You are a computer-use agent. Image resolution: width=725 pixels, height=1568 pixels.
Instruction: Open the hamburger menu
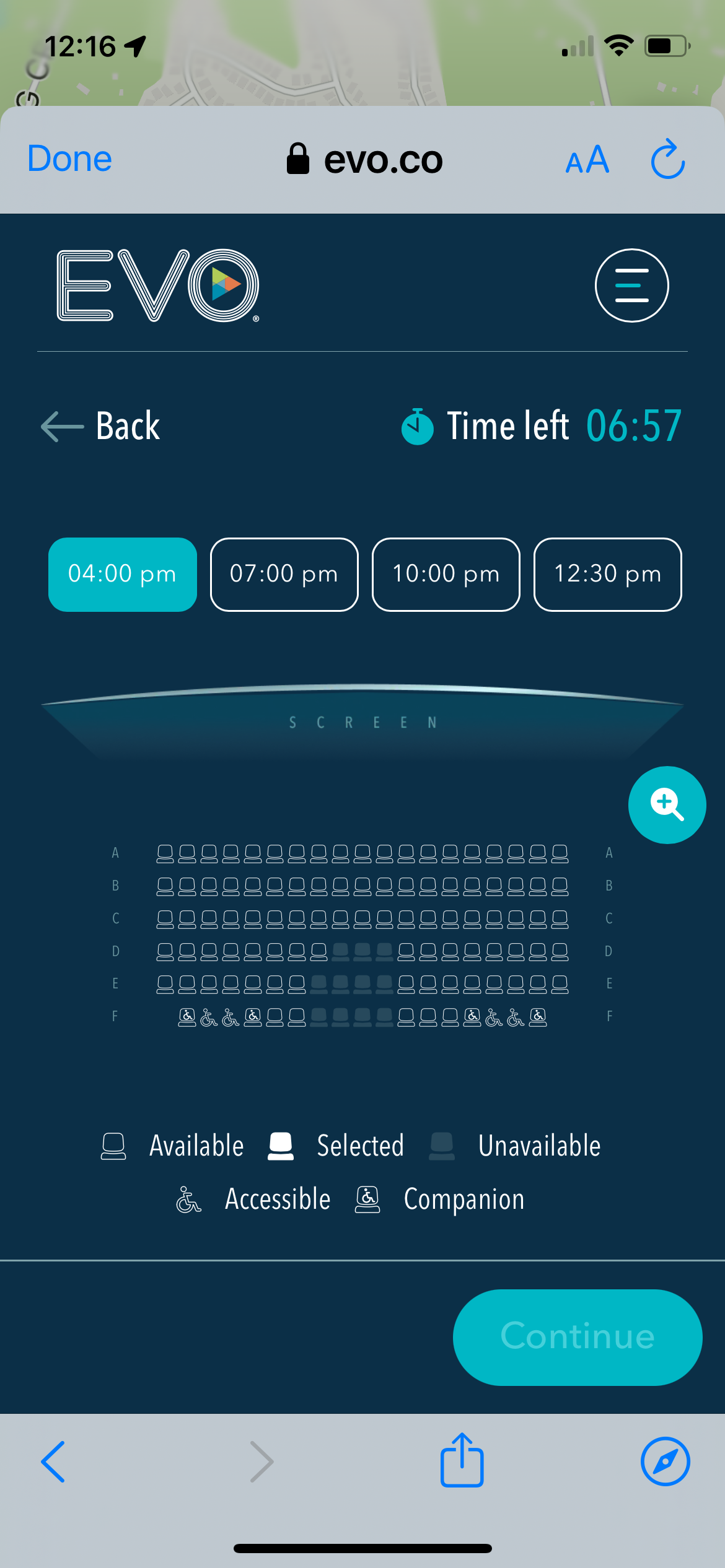click(x=631, y=285)
